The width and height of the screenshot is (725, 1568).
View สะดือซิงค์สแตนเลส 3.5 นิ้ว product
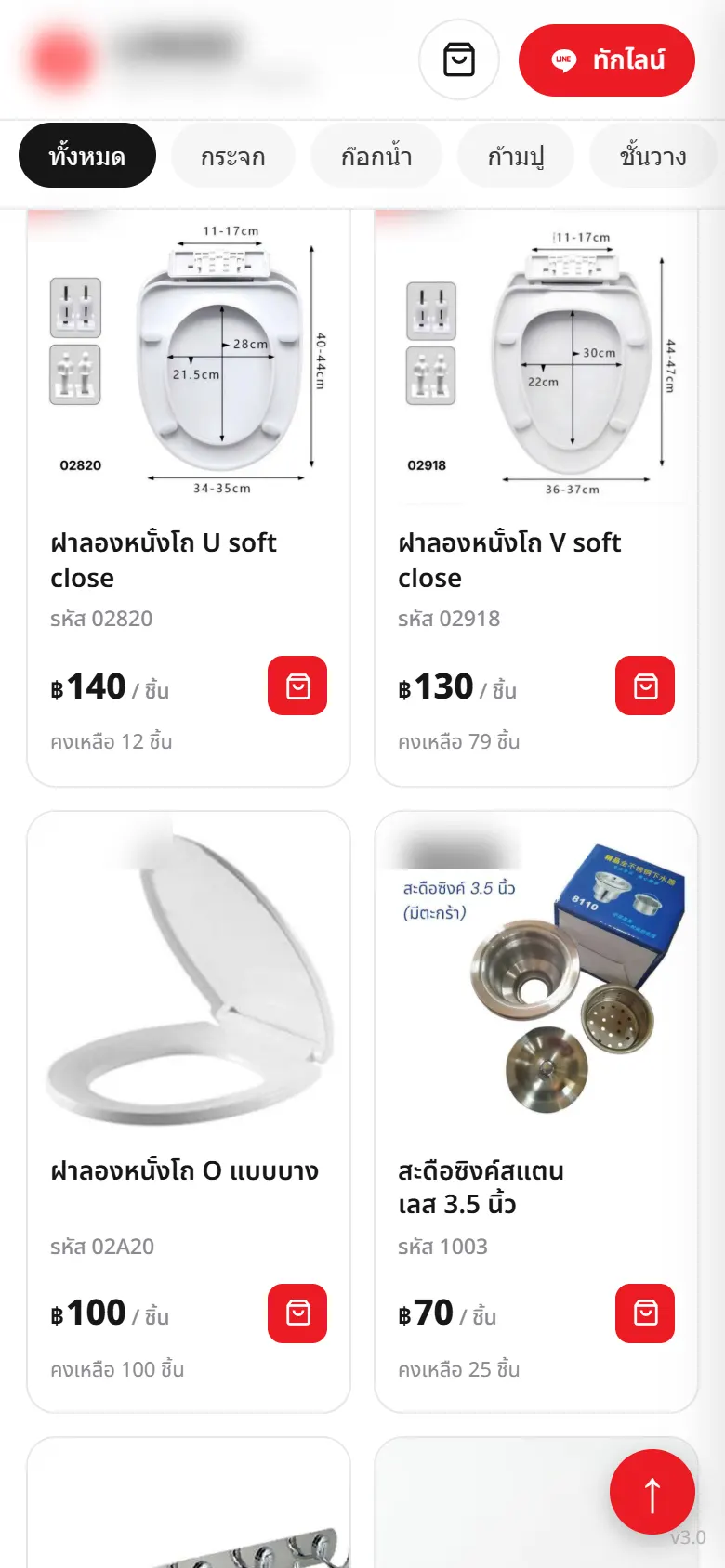pyautogui.click(x=481, y=1187)
